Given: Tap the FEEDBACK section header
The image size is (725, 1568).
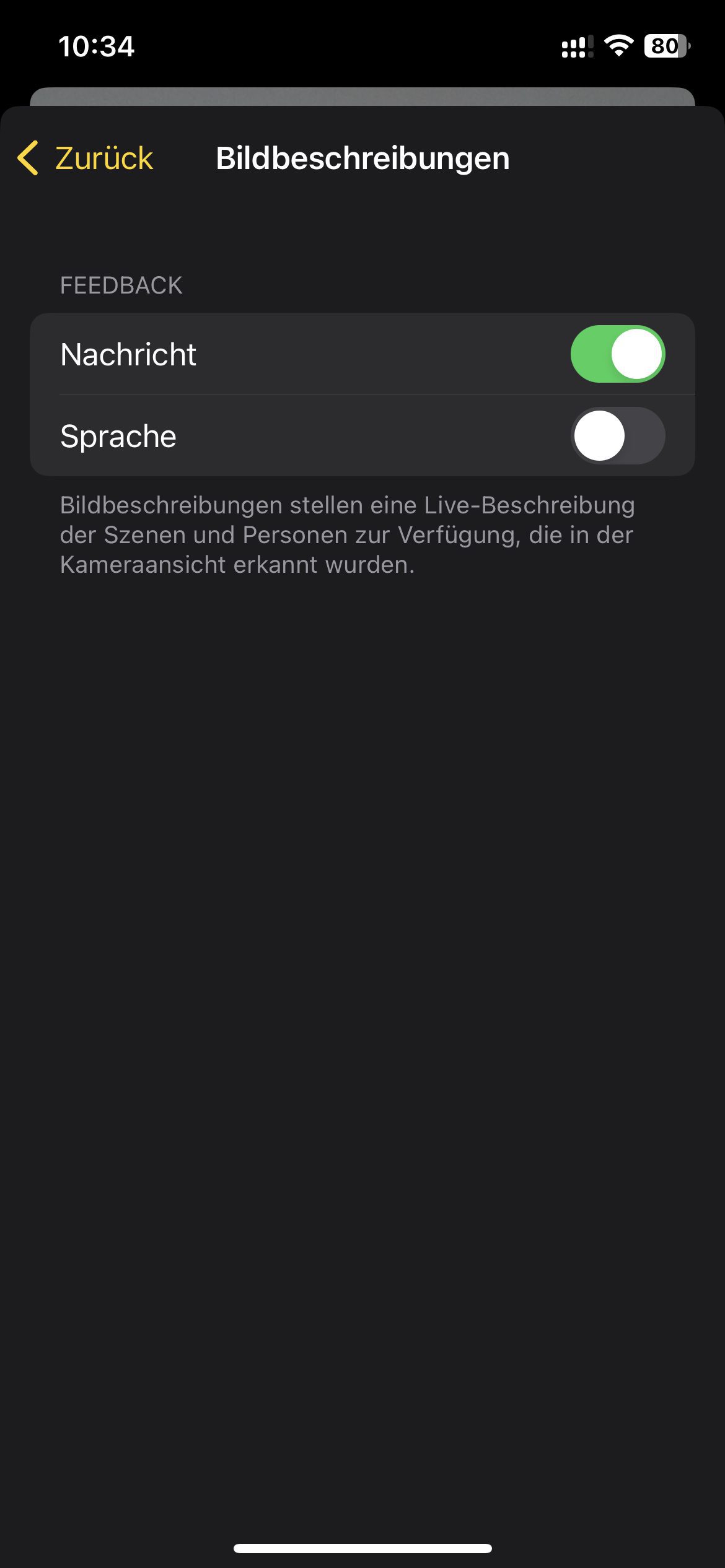Looking at the screenshot, I should 121,285.
